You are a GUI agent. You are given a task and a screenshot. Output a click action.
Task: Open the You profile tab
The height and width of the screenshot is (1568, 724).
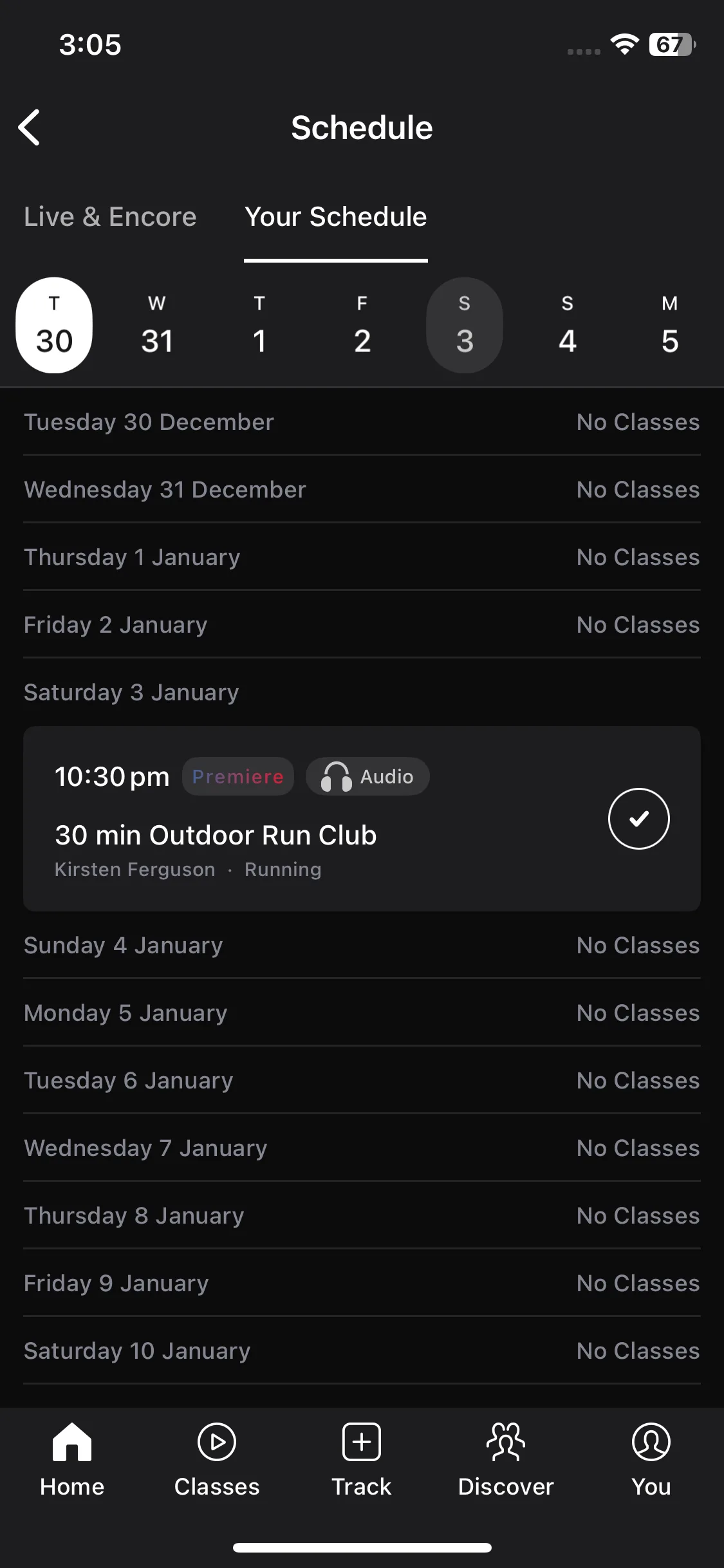[x=651, y=1460]
